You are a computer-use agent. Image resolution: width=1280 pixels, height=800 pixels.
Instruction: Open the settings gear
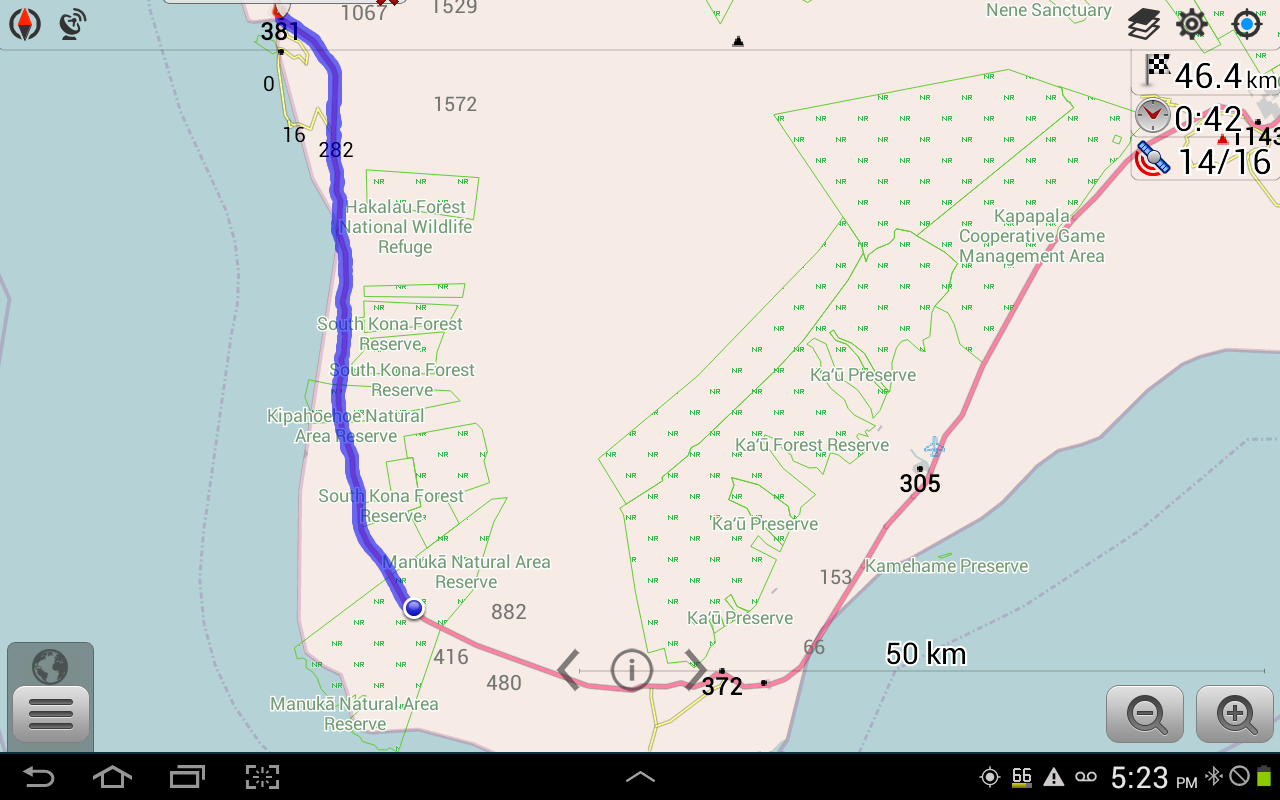click(x=1191, y=24)
